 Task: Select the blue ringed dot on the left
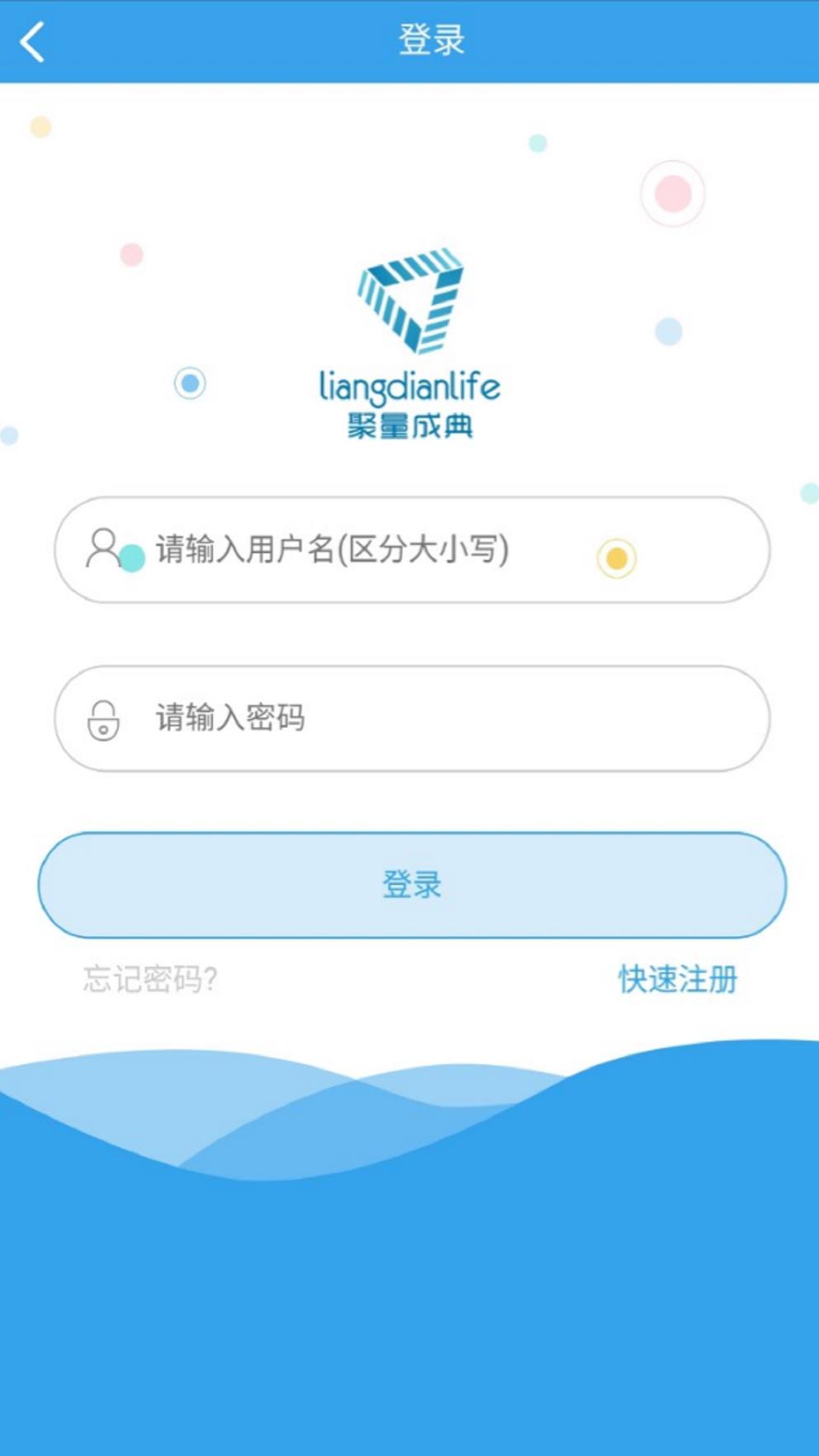(x=191, y=383)
